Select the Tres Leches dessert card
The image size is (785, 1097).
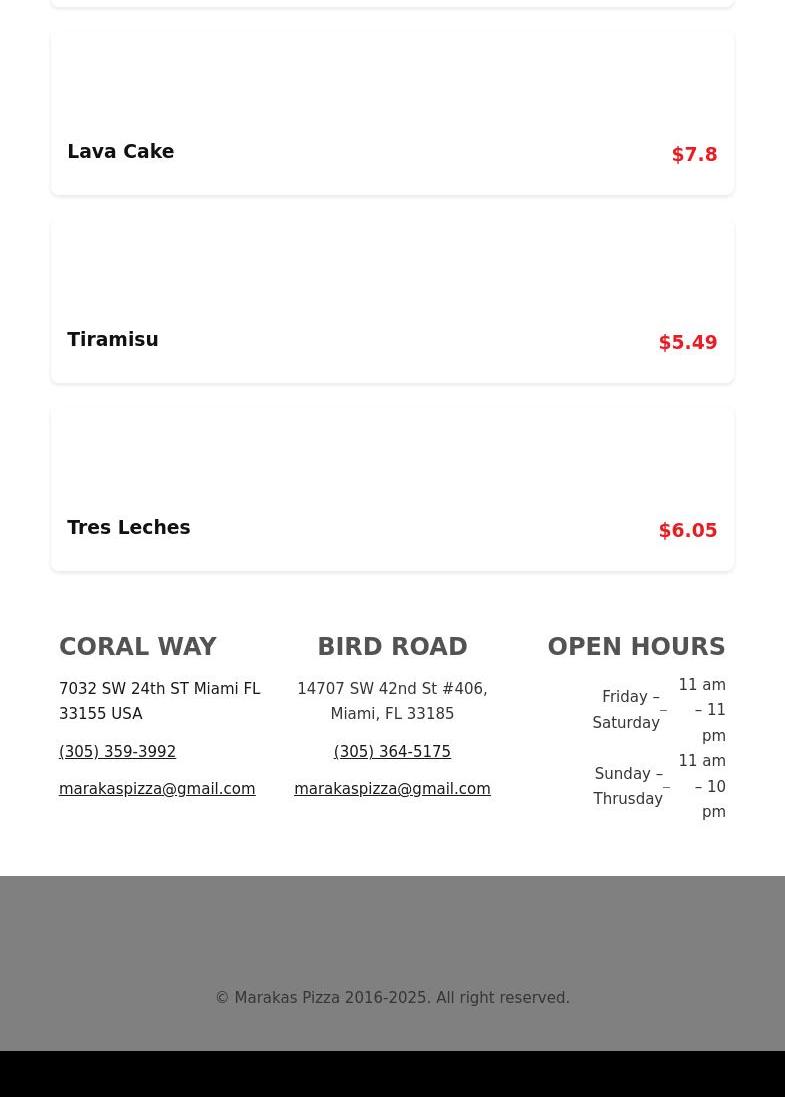pos(392,489)
